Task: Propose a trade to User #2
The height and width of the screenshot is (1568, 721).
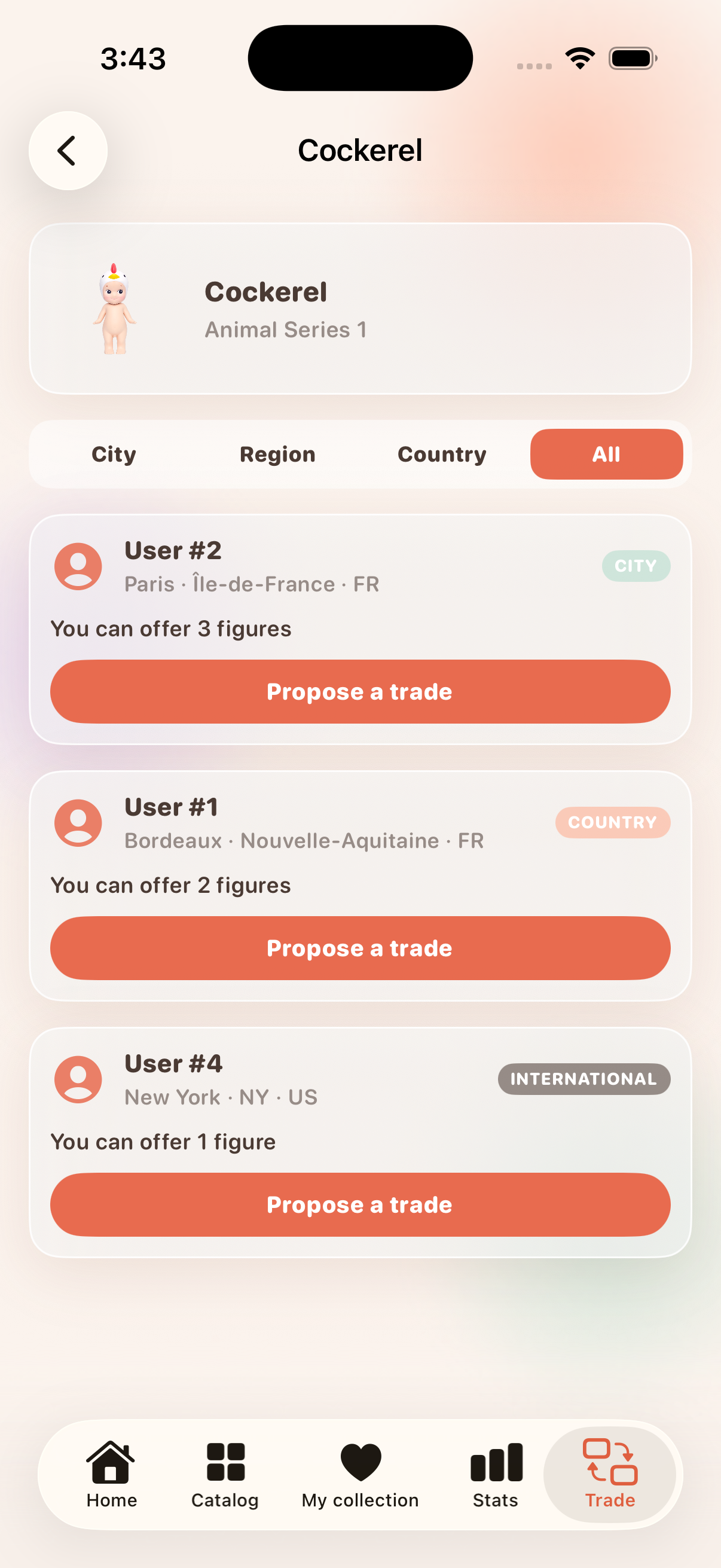Action: 360,691
